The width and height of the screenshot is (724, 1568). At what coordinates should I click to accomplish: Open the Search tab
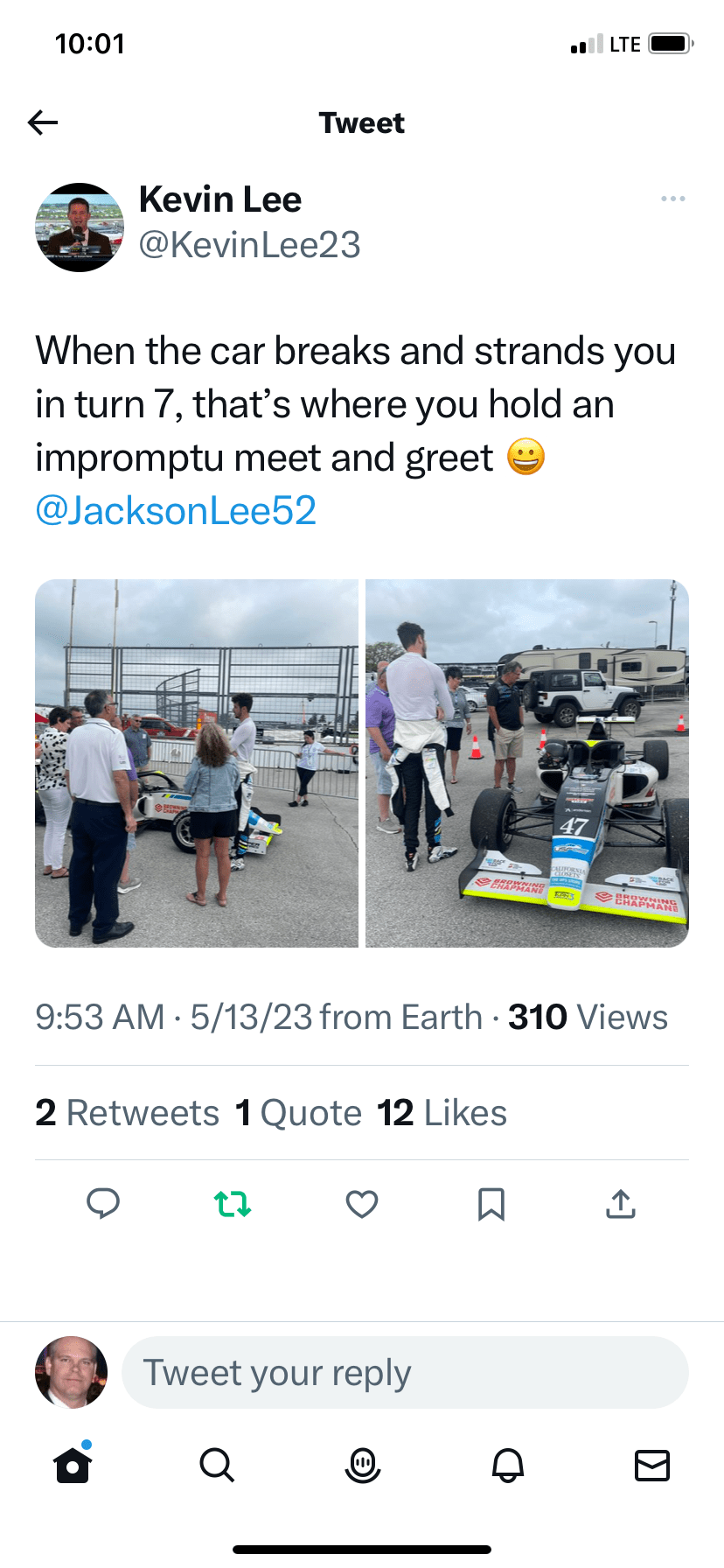[x=217, y=1464]
